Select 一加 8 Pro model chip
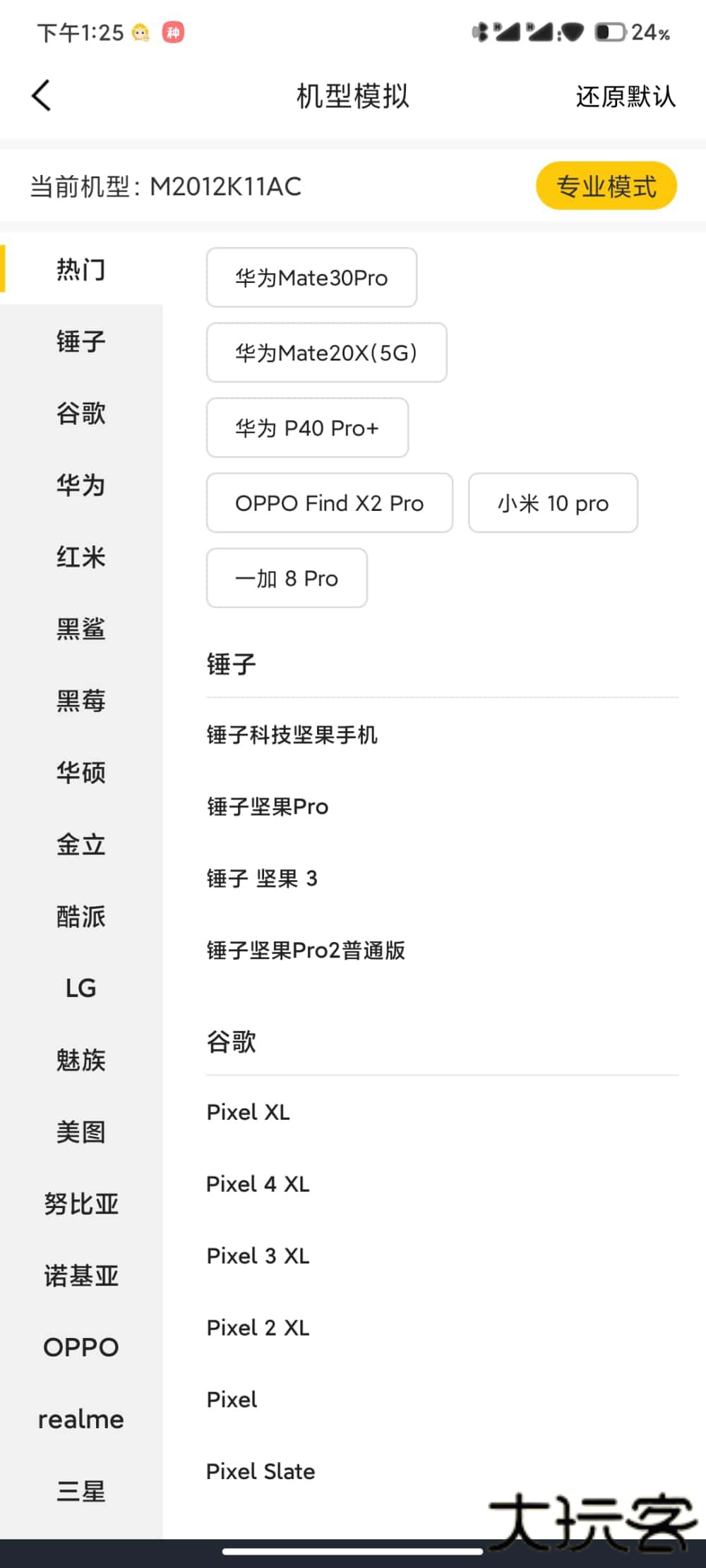706x1568 pixels. tap(286, 578)
